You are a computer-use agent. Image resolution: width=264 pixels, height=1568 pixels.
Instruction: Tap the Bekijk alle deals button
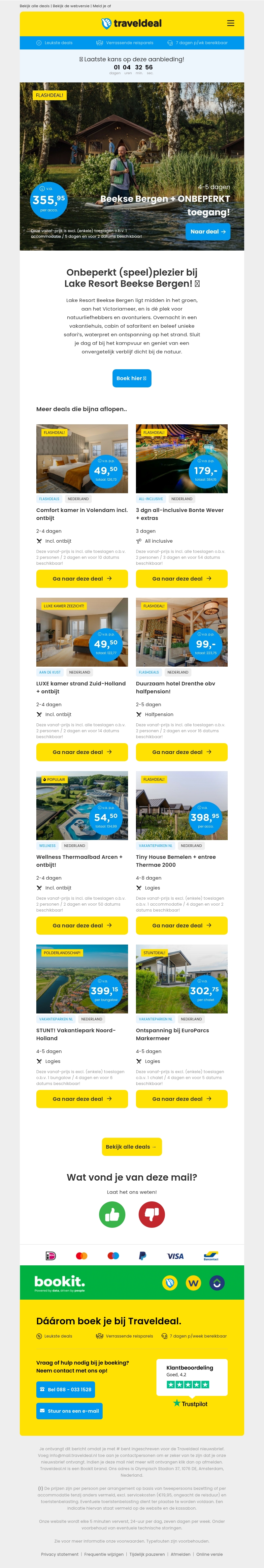(x=132, y=1147)
